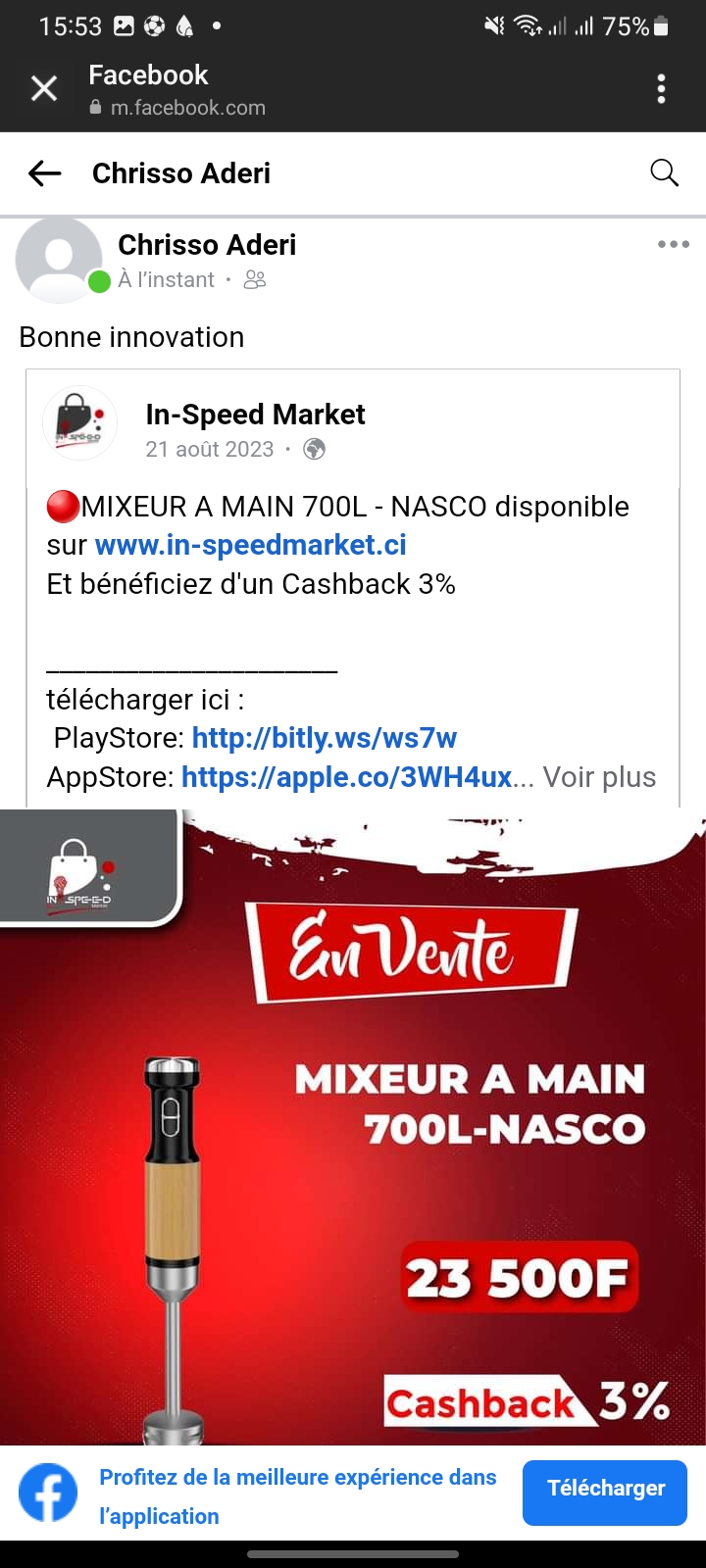Open the browser overflow menu
This screenshot has width=706, height=1568.
point(662,89)
